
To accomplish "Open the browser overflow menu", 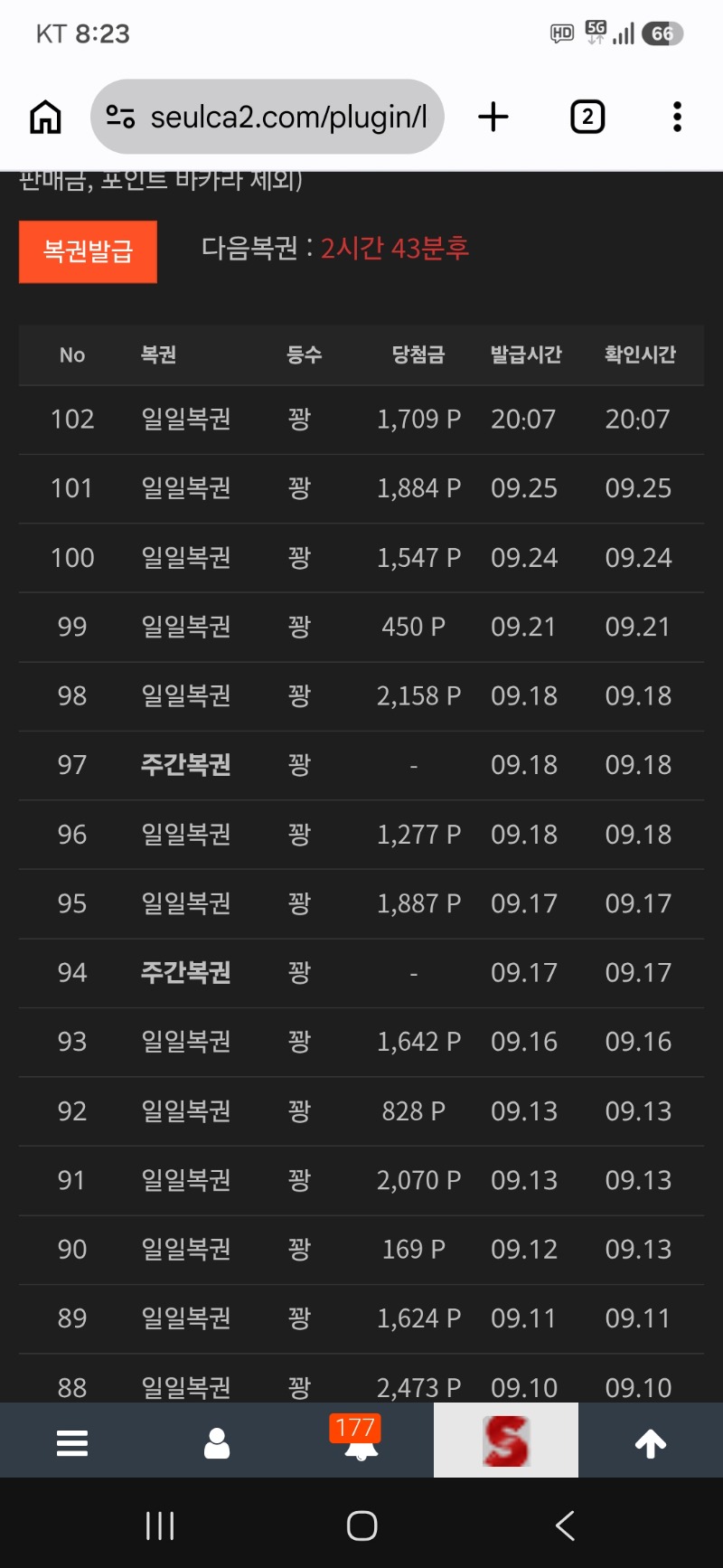I will [x=677, y=117].
